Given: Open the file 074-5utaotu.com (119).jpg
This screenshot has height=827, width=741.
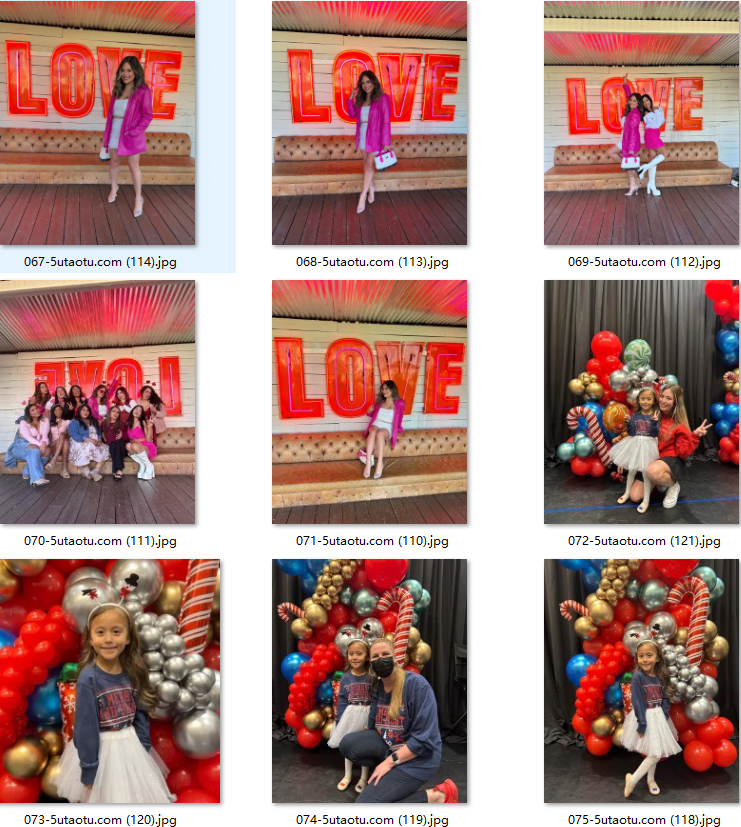Looking at the screenshot, I should tap(369, 681).
